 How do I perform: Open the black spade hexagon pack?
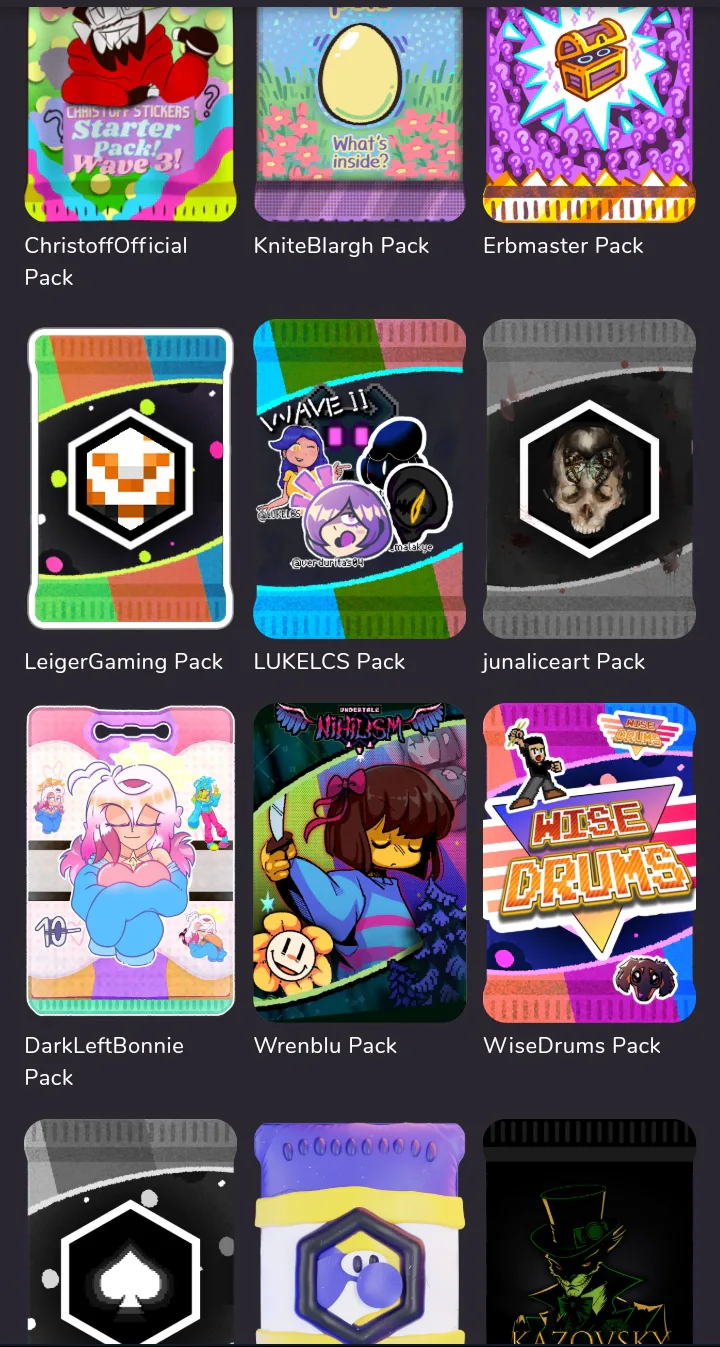(130, 1233)
